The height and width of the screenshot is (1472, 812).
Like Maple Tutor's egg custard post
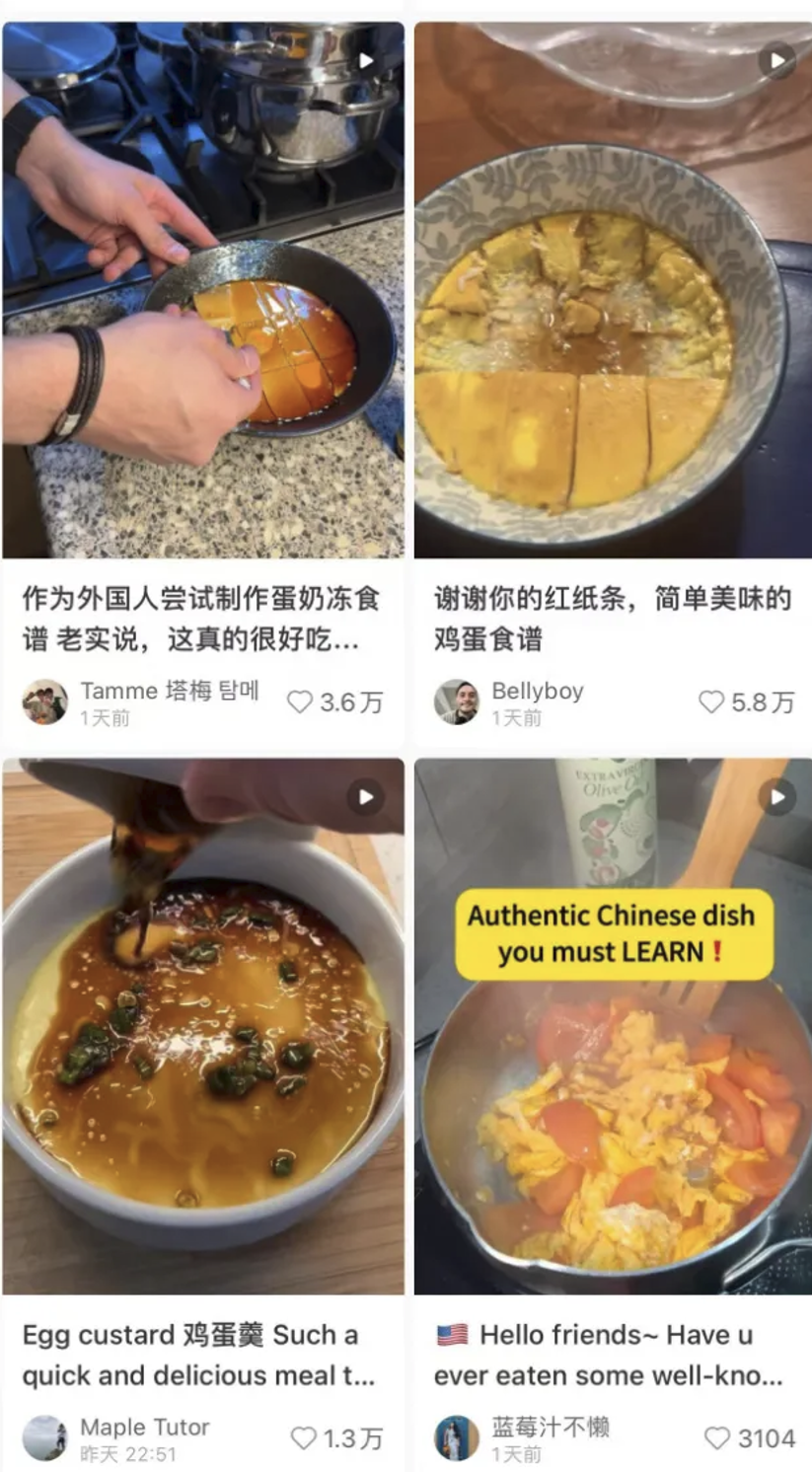(304, 1438)
